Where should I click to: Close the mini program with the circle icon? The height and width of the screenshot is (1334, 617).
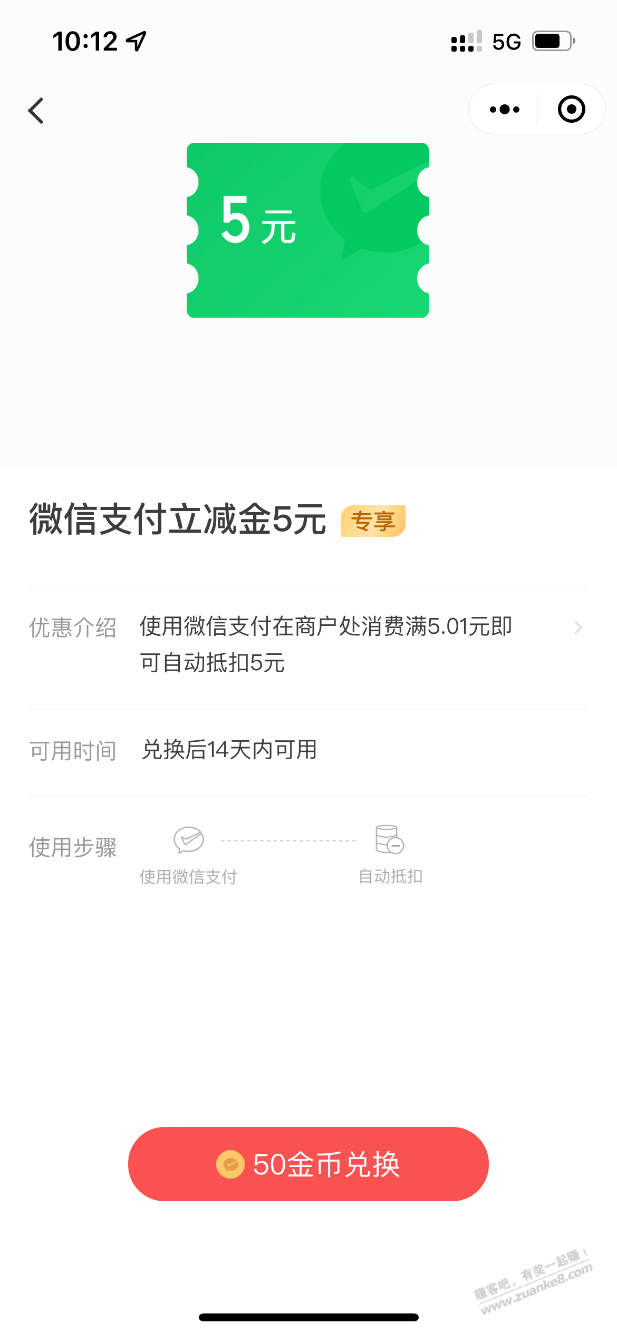coord(571,109)
